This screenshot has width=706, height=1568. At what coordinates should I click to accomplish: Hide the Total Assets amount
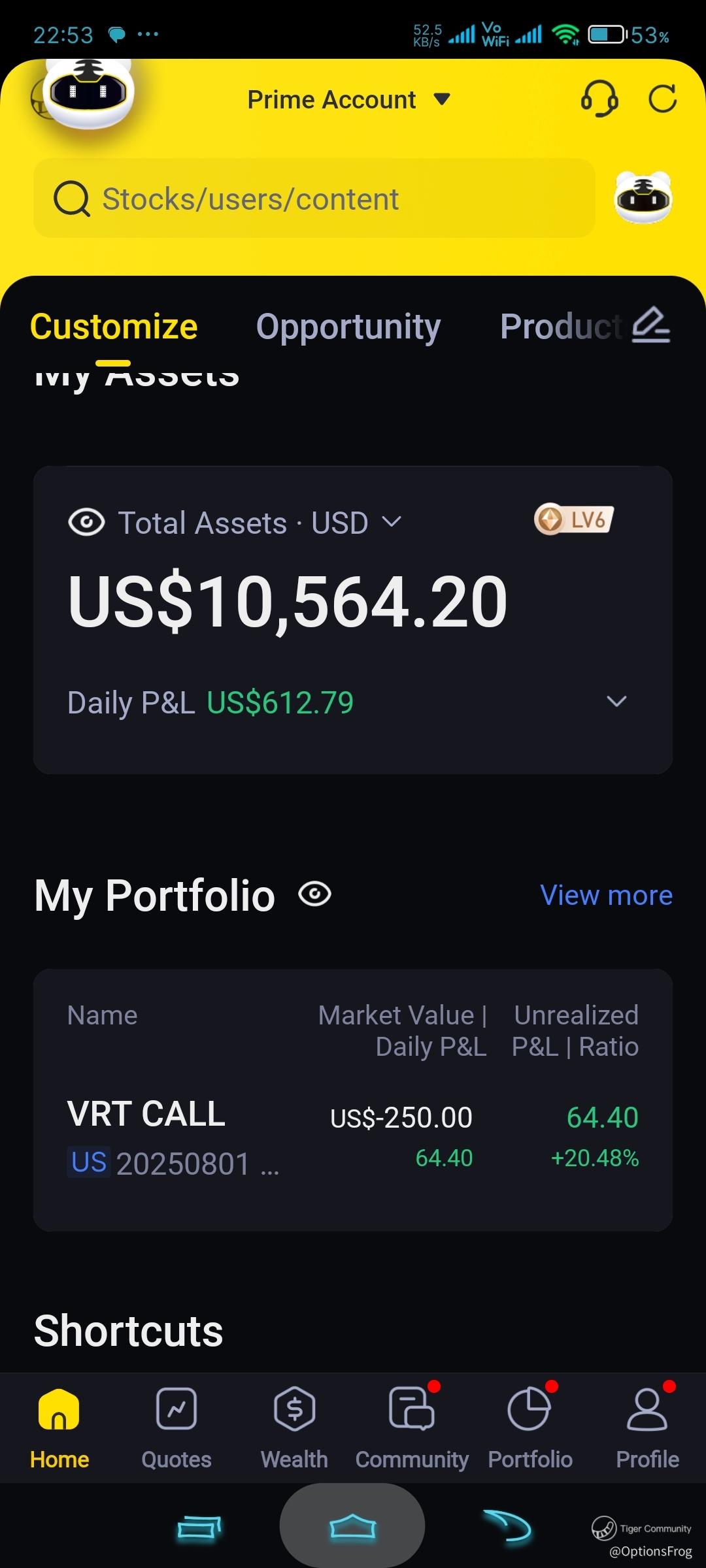click(x=86, y=523)
